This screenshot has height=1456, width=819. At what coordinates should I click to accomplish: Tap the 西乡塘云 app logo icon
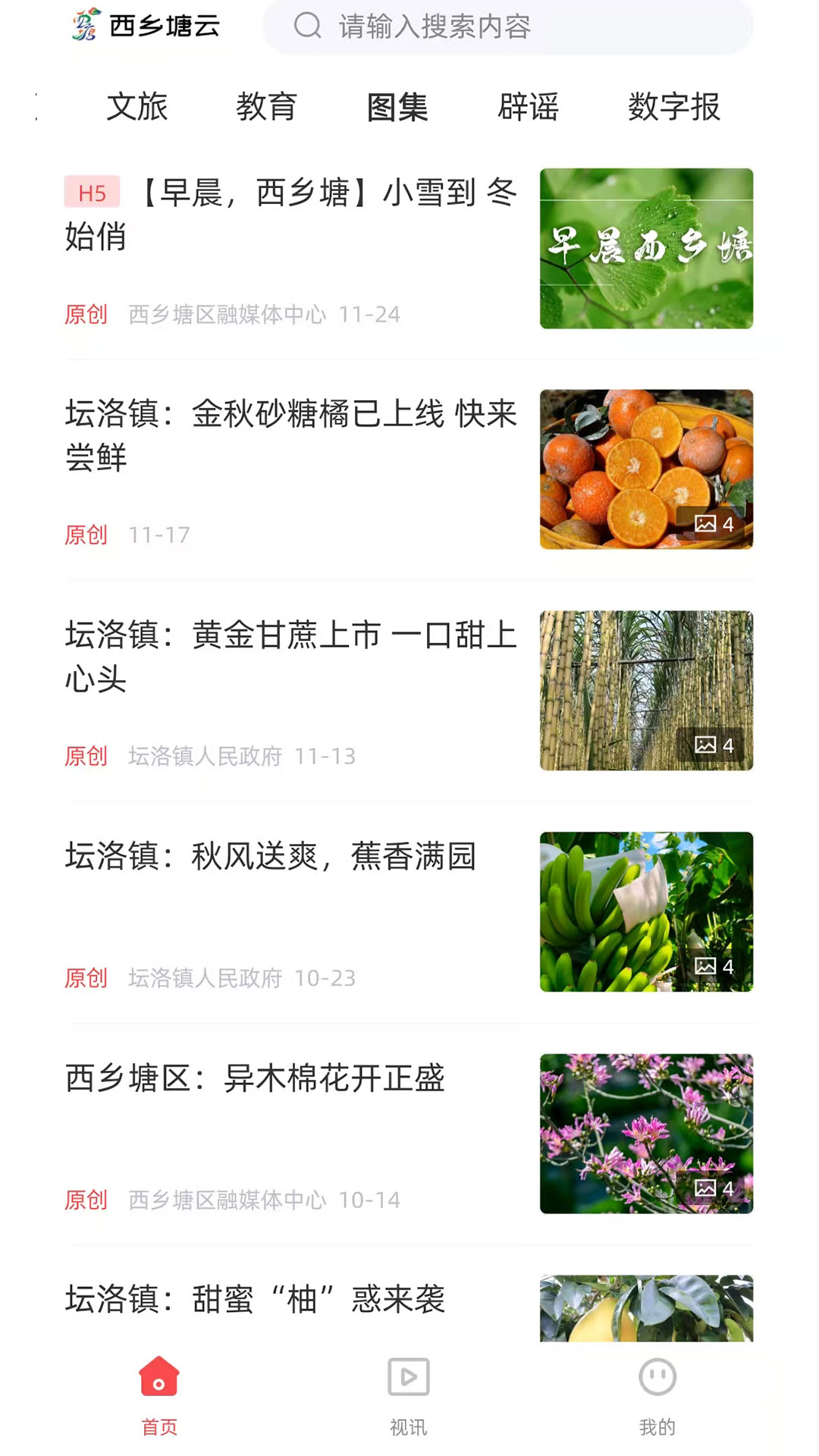pyautogui.click(x=83, y=25)
